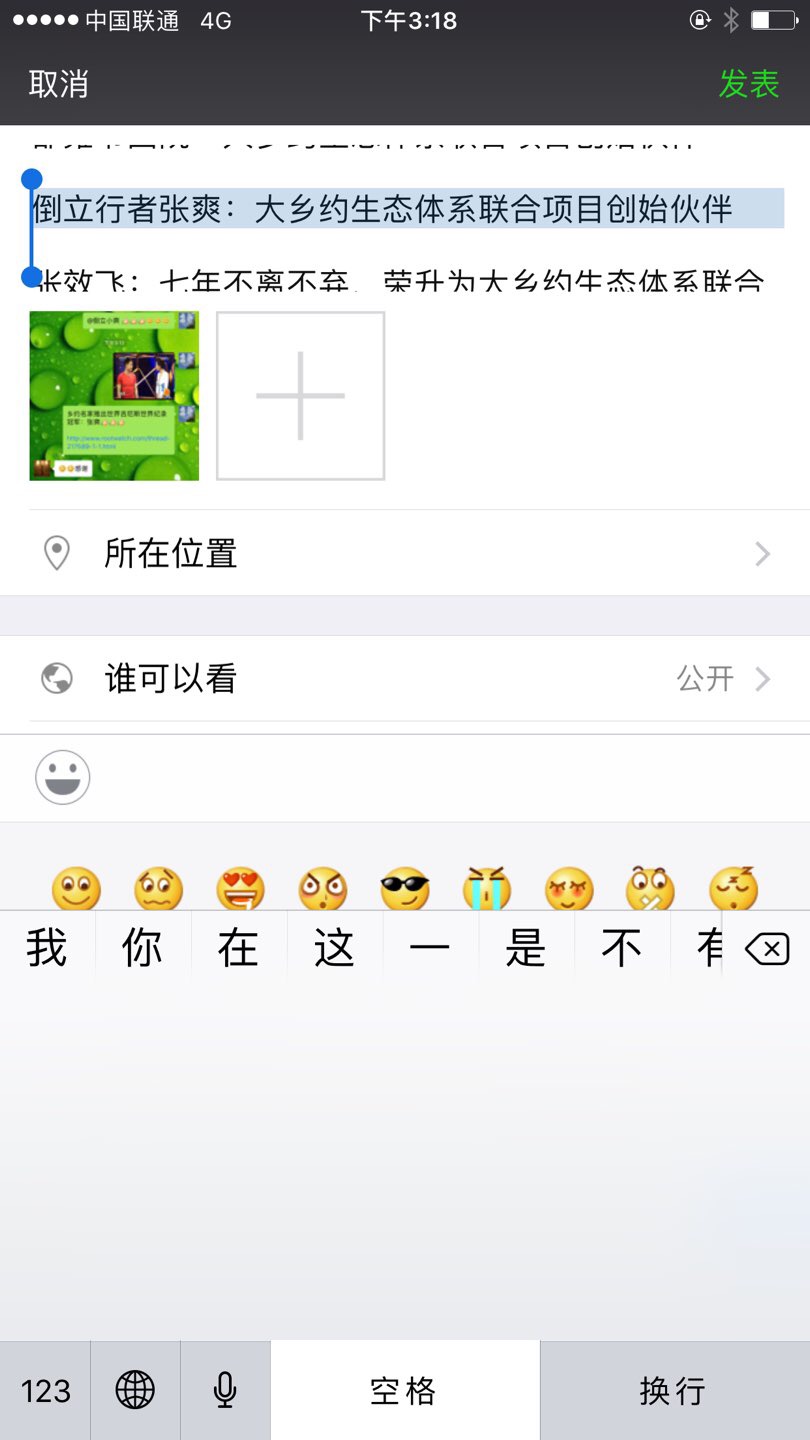This screenshot has height=1440, width=810.
Task: Choose the candidate word 是
Action: [x=525, y=948]
